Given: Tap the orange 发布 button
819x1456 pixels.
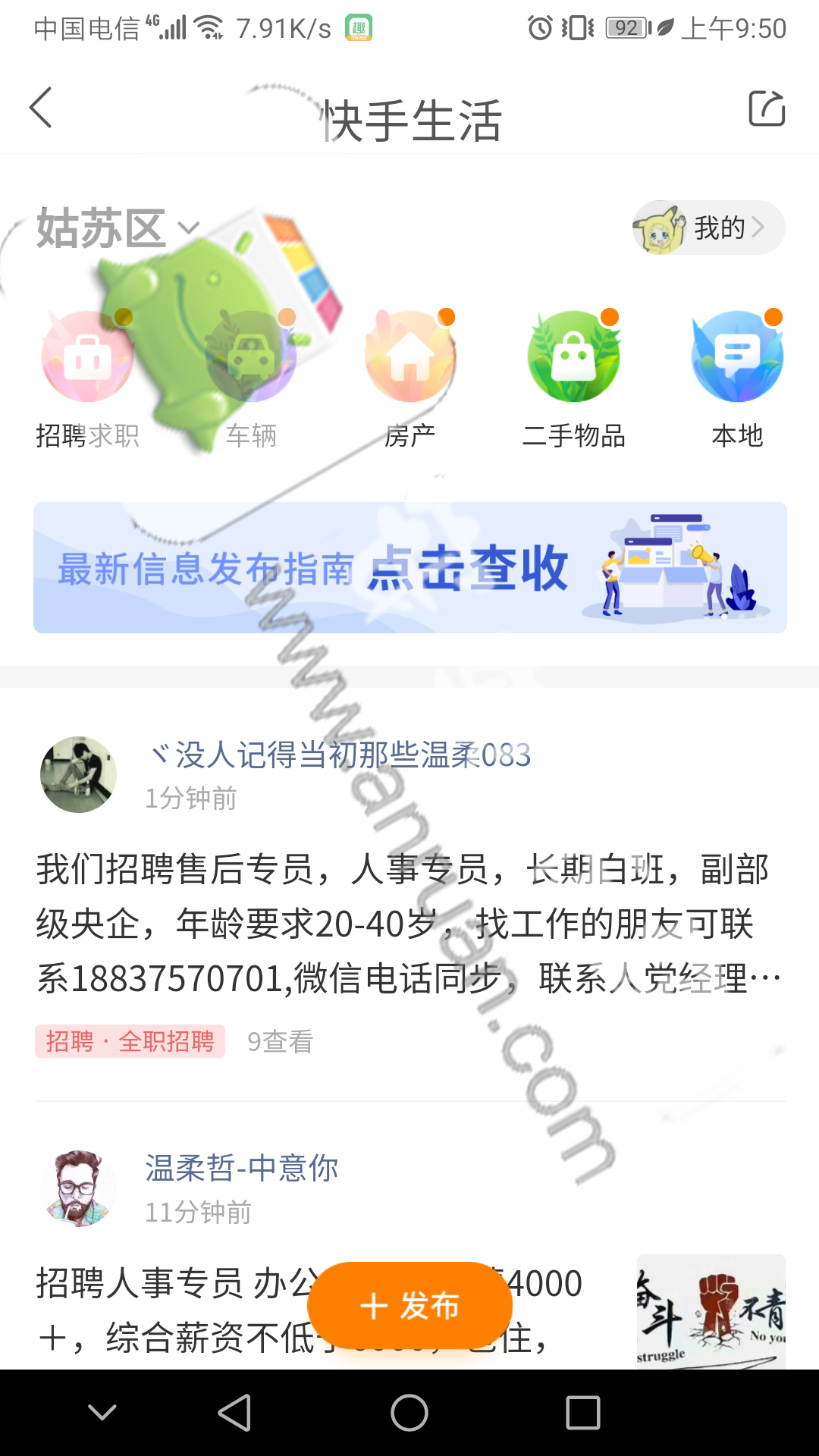Looking at the screenshot, I should pyautogui.click(x=409, y=1305).
